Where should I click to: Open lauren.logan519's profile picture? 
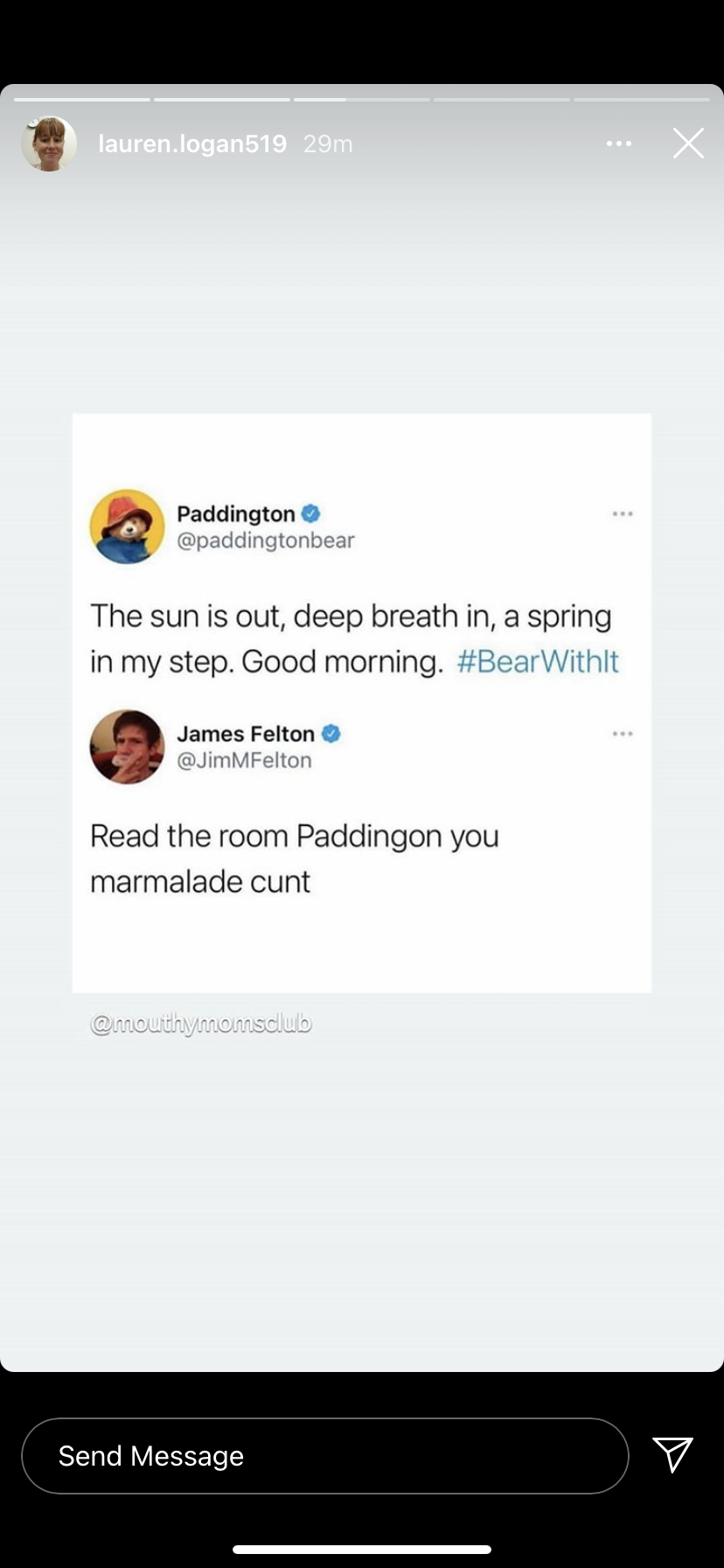click(49, 143)
